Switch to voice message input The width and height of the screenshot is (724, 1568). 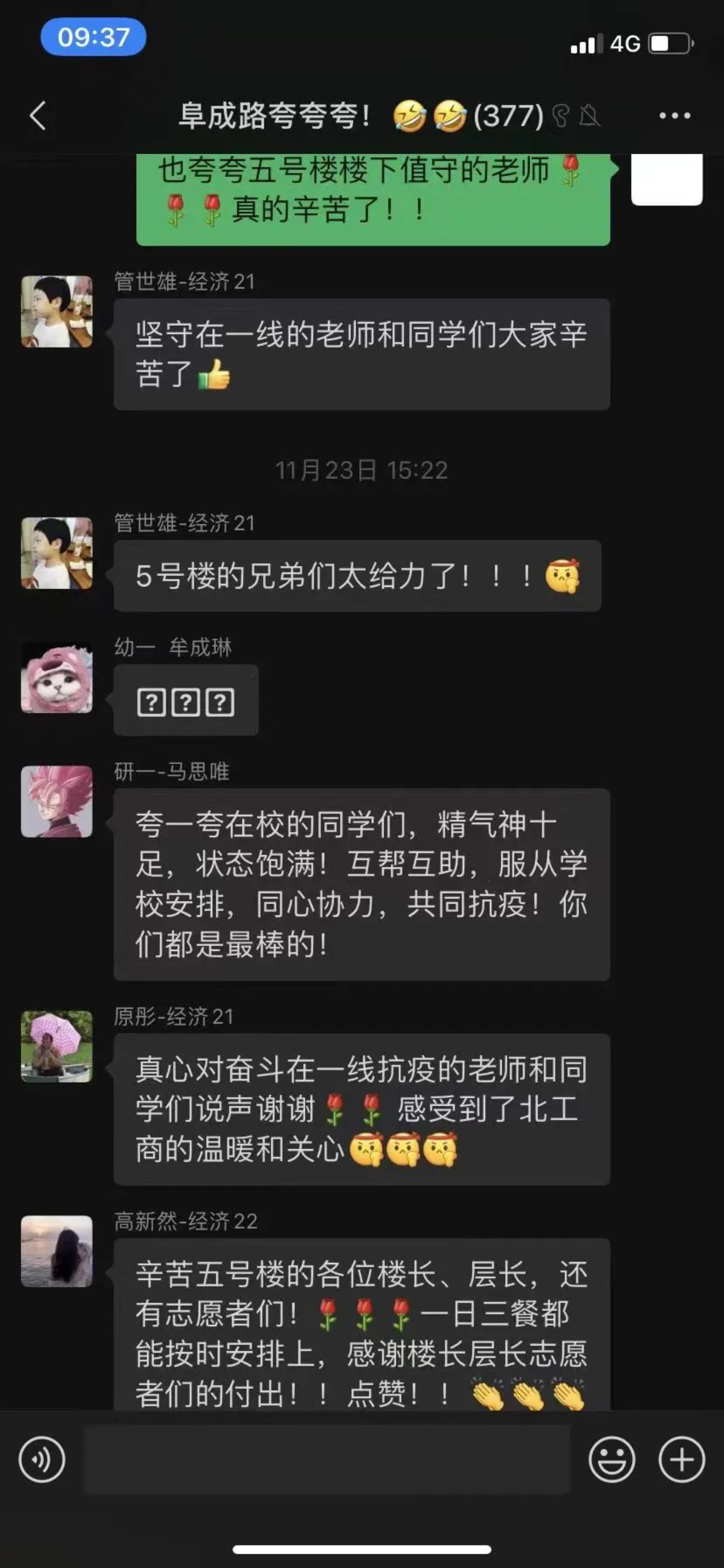[42, 1460]
